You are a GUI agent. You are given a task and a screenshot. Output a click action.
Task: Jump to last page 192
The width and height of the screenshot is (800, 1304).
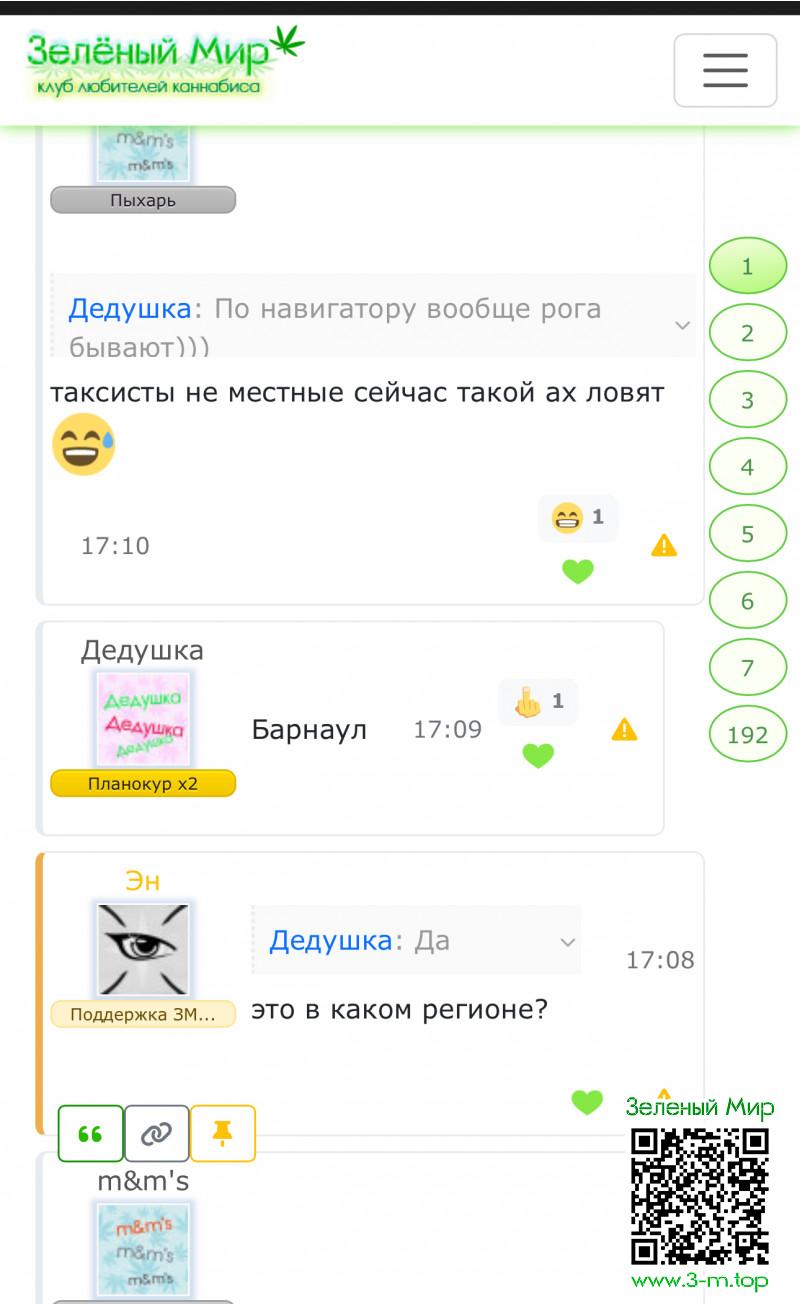click(x=747, y=735)
